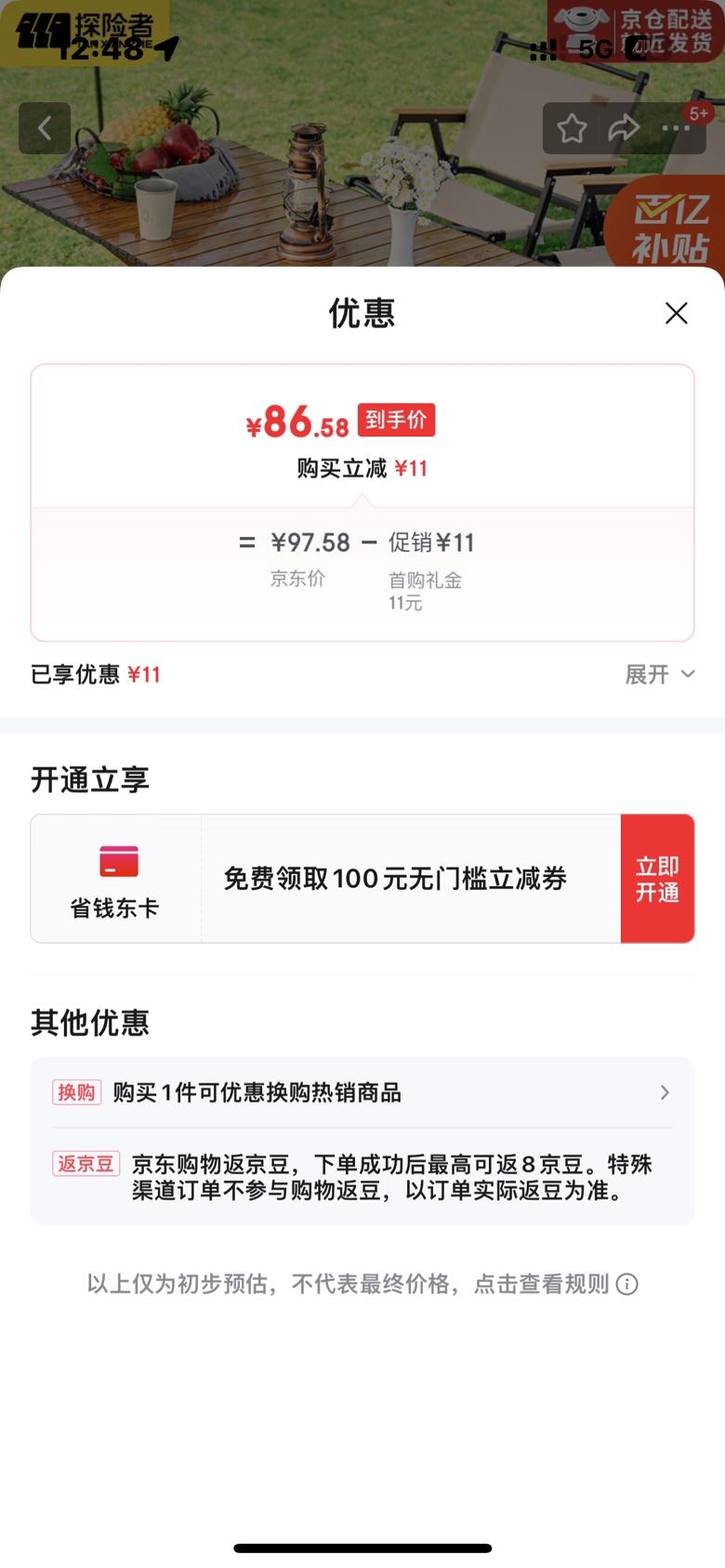Open the more options menu with 5+ badge
Viewport: 725px width, 1568px height.
(677, 129)
